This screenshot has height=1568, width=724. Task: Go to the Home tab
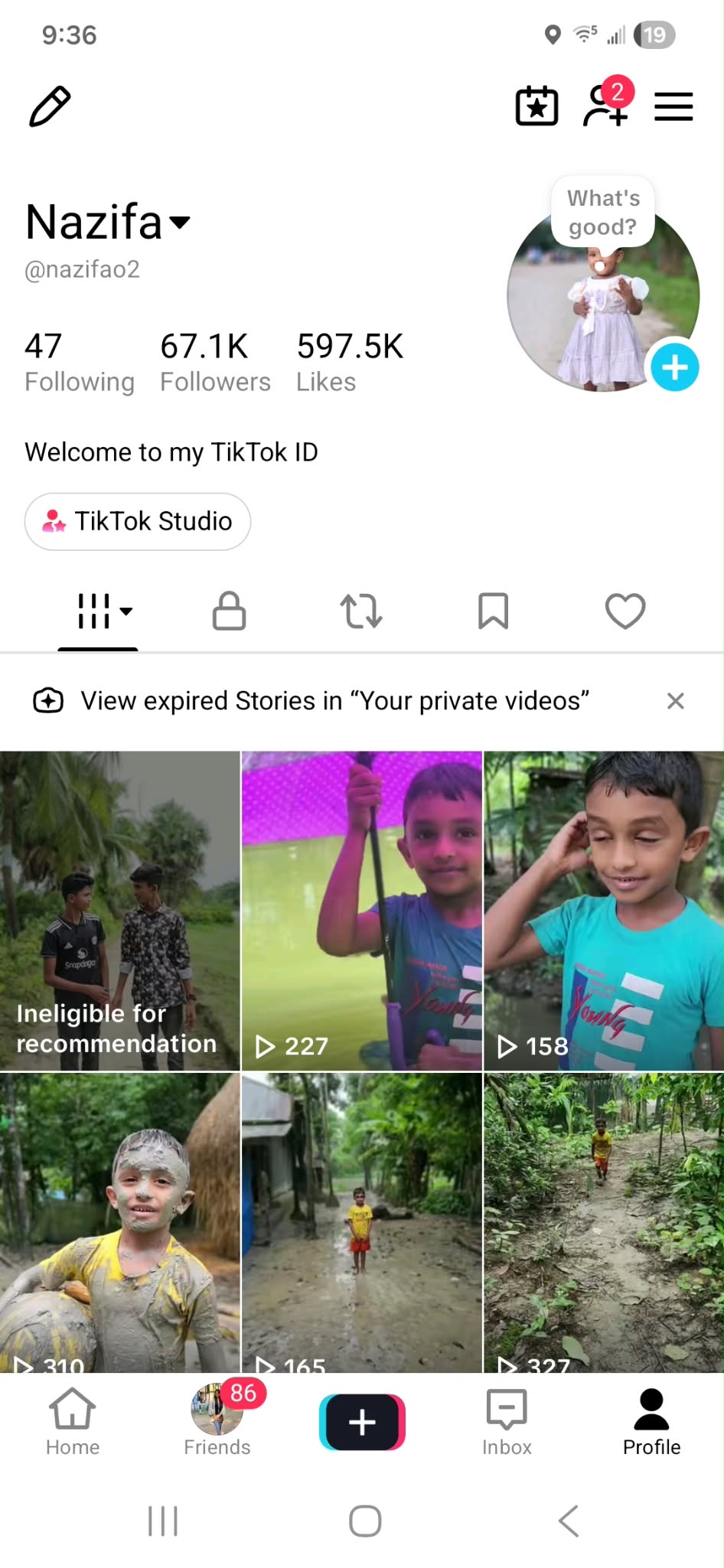click(x=73, y=1422)
